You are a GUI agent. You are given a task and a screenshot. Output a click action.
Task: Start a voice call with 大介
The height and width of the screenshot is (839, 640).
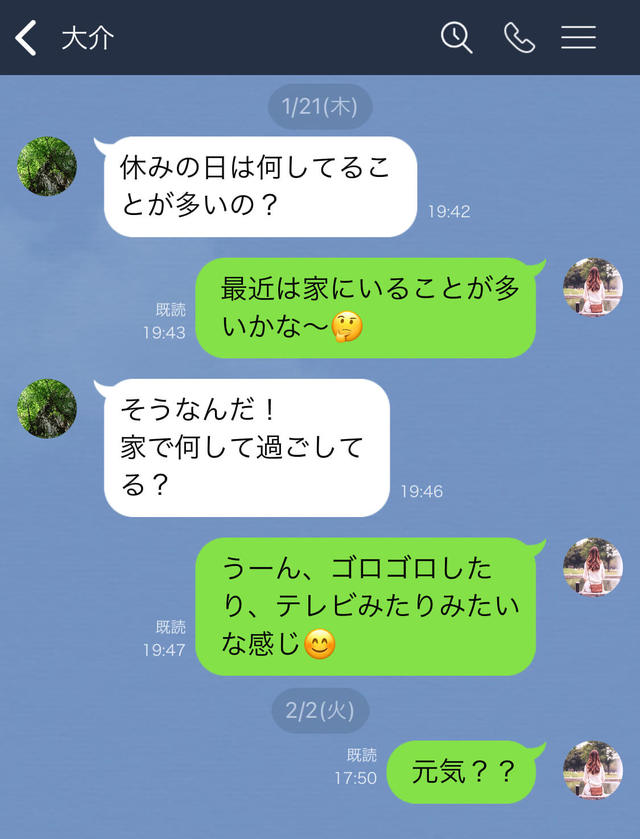[x=519, y=38]
